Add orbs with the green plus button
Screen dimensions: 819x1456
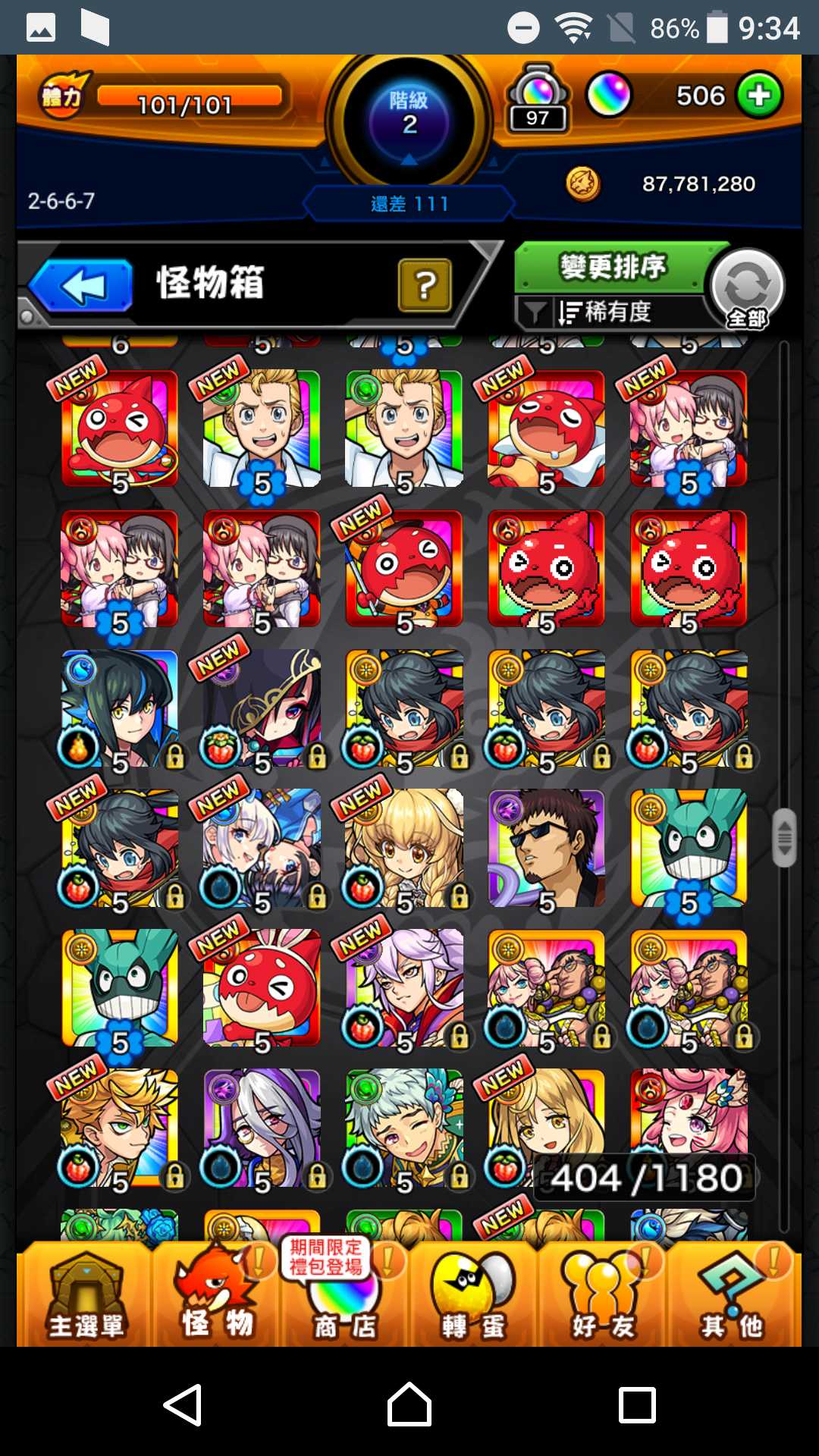click(x=759, y=96)
